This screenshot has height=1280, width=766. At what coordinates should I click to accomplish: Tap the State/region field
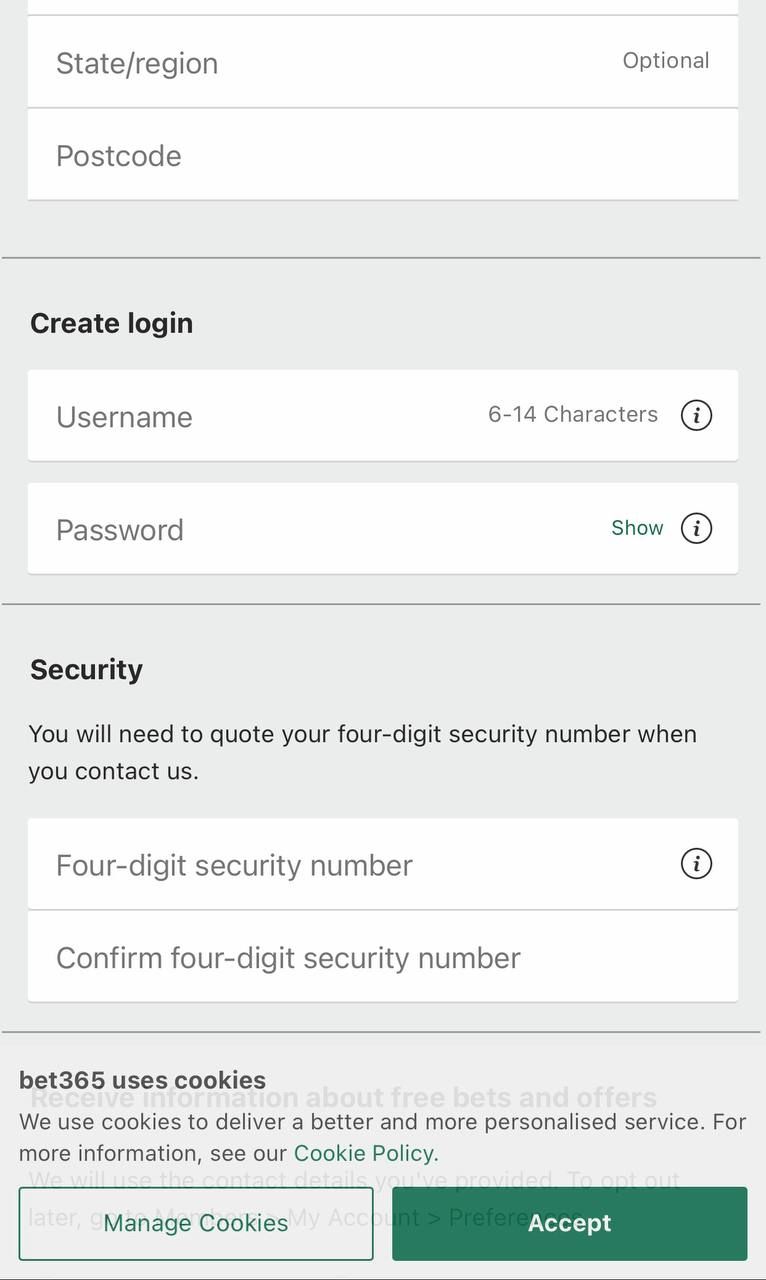point(383,62)
